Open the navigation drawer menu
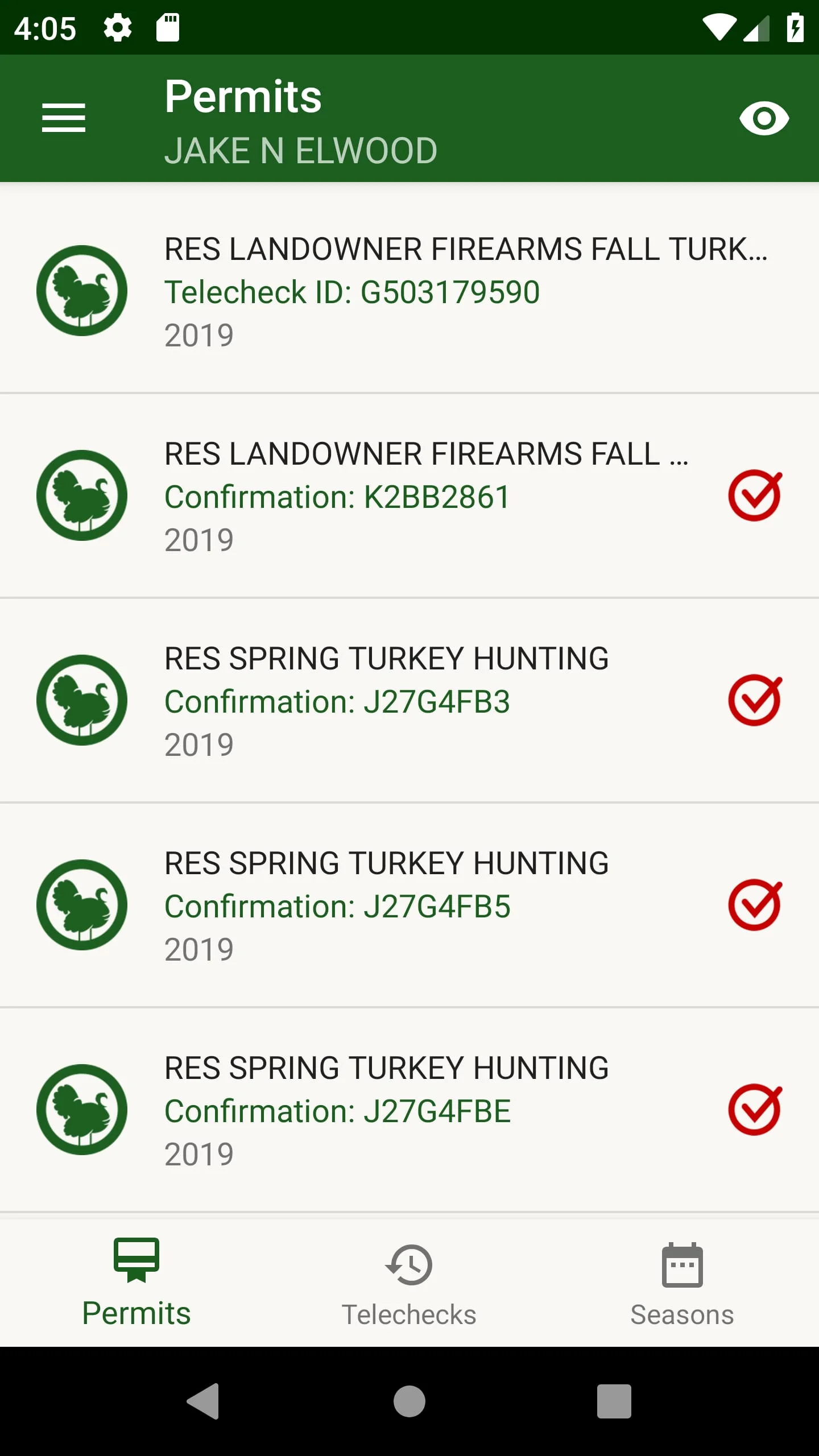 64,118
